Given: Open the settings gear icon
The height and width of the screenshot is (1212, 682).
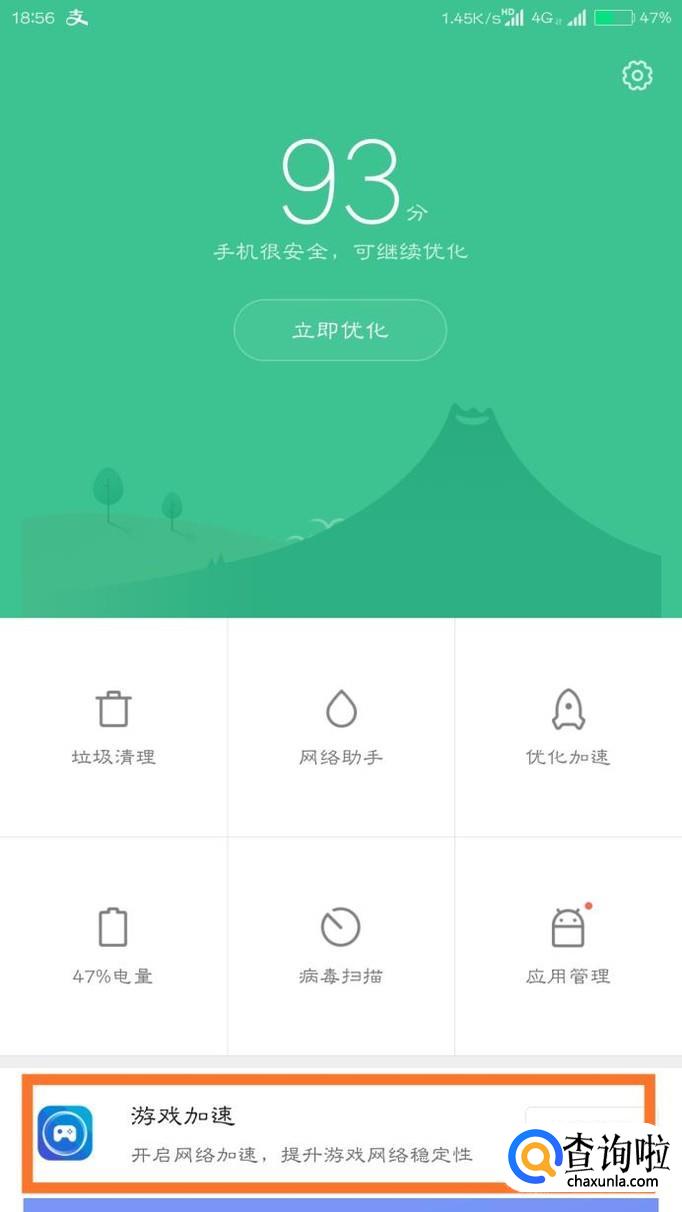Looking at the screenshot, I should pyautogui.click(x=637, y=76).
